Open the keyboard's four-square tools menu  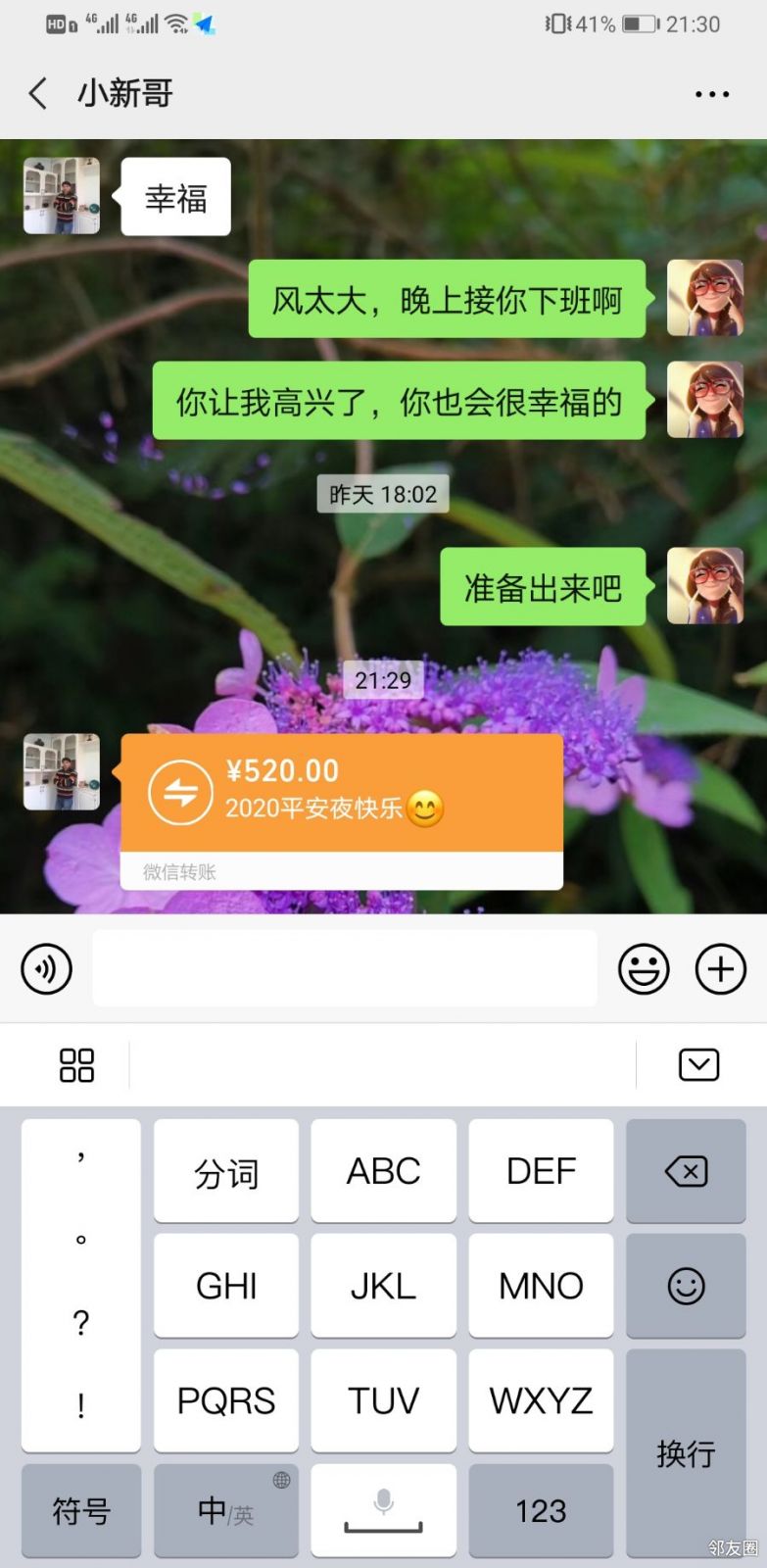pyautogui.click(x=76, y=1065)
